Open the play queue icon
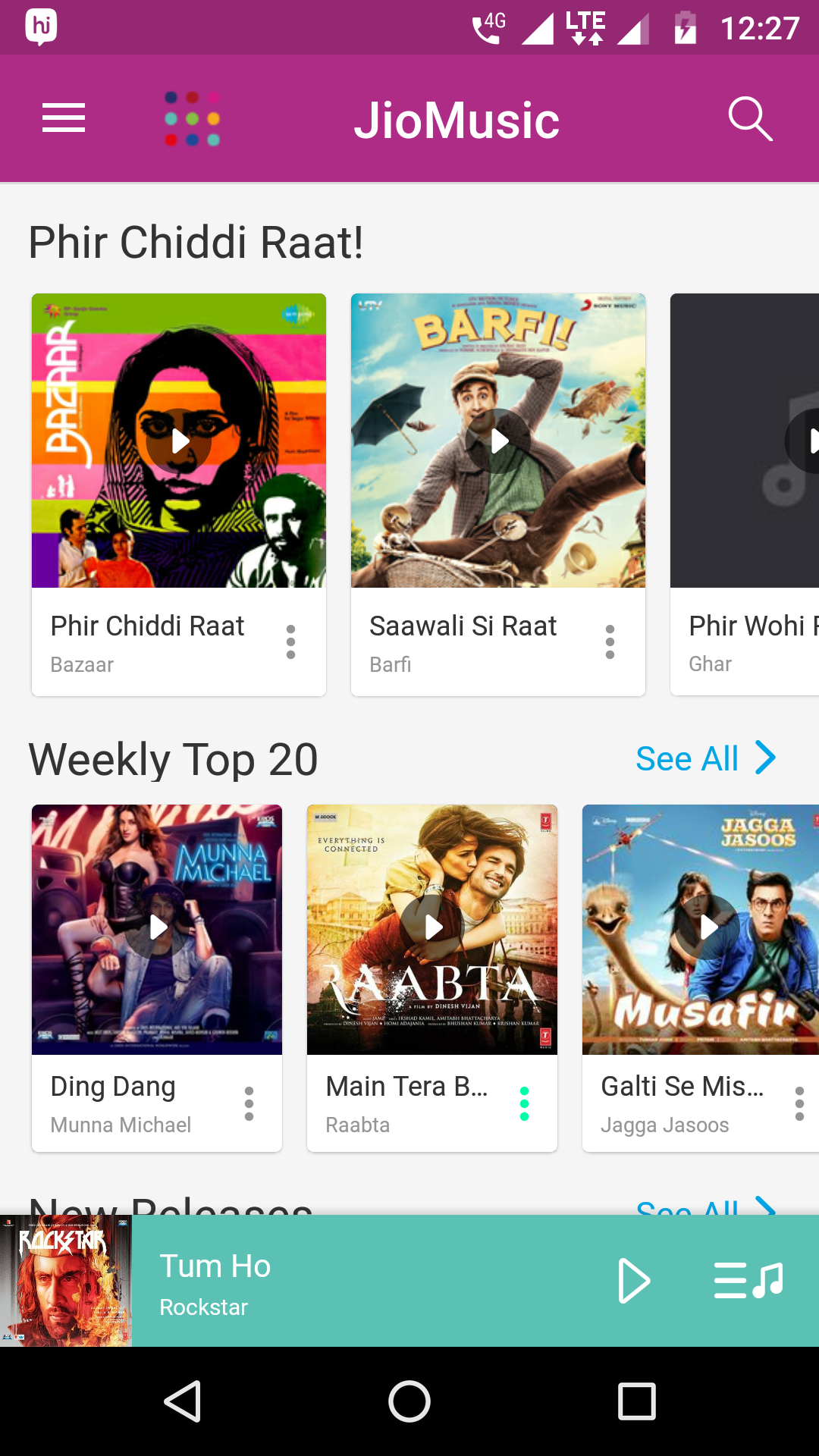 (x=748, y=1281)
